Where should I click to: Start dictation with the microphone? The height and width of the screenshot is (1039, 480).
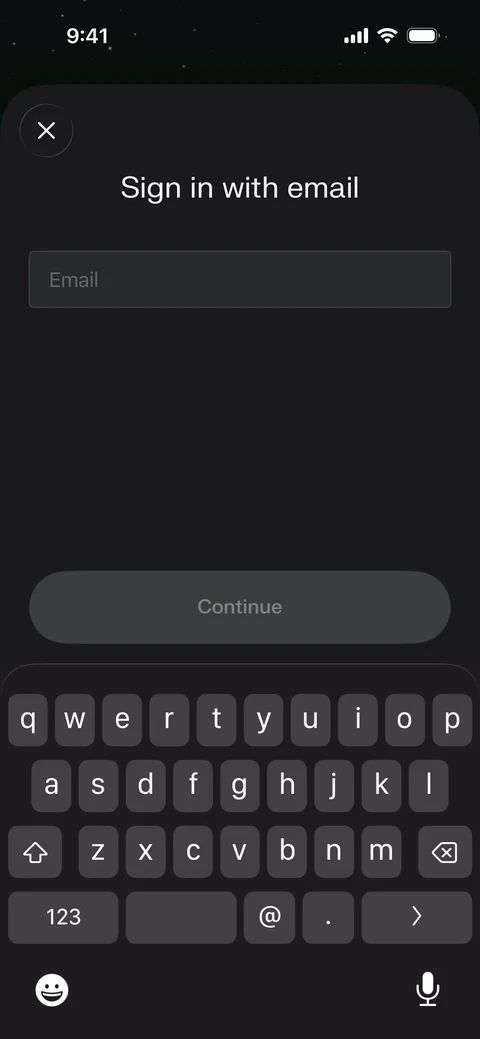428,989
